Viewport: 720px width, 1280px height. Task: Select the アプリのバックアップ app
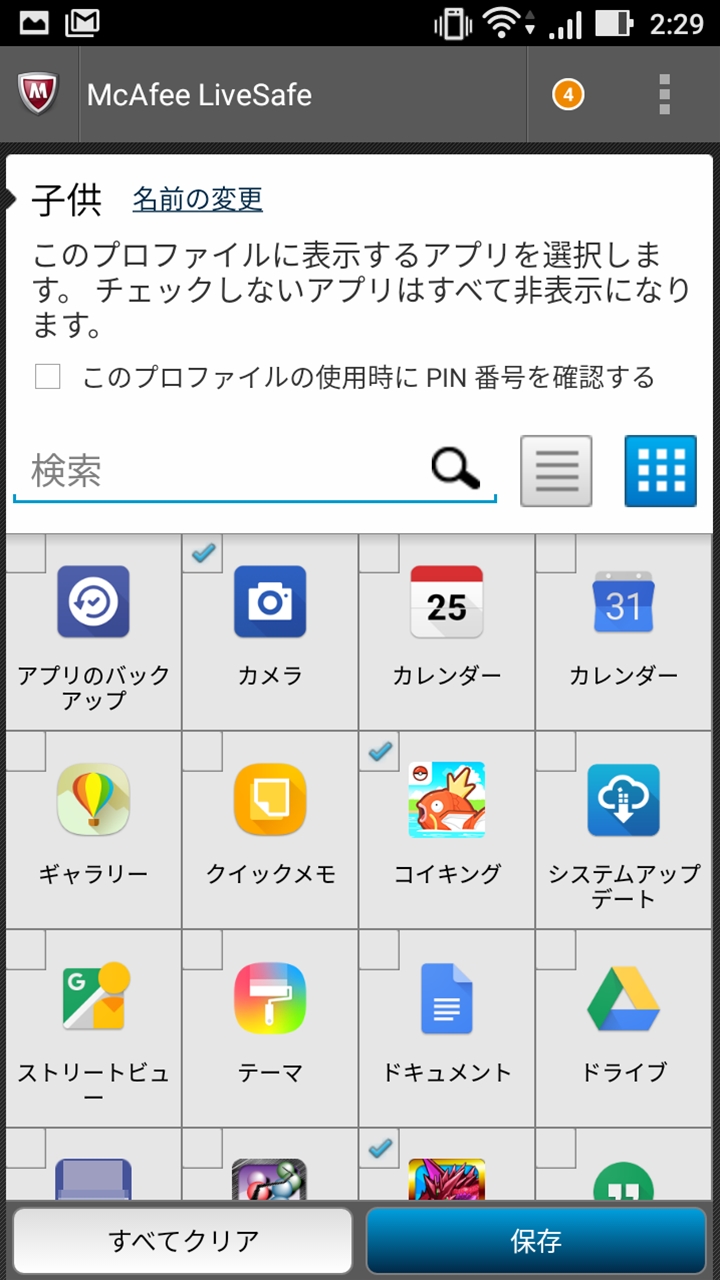click(x=93, y=632)
